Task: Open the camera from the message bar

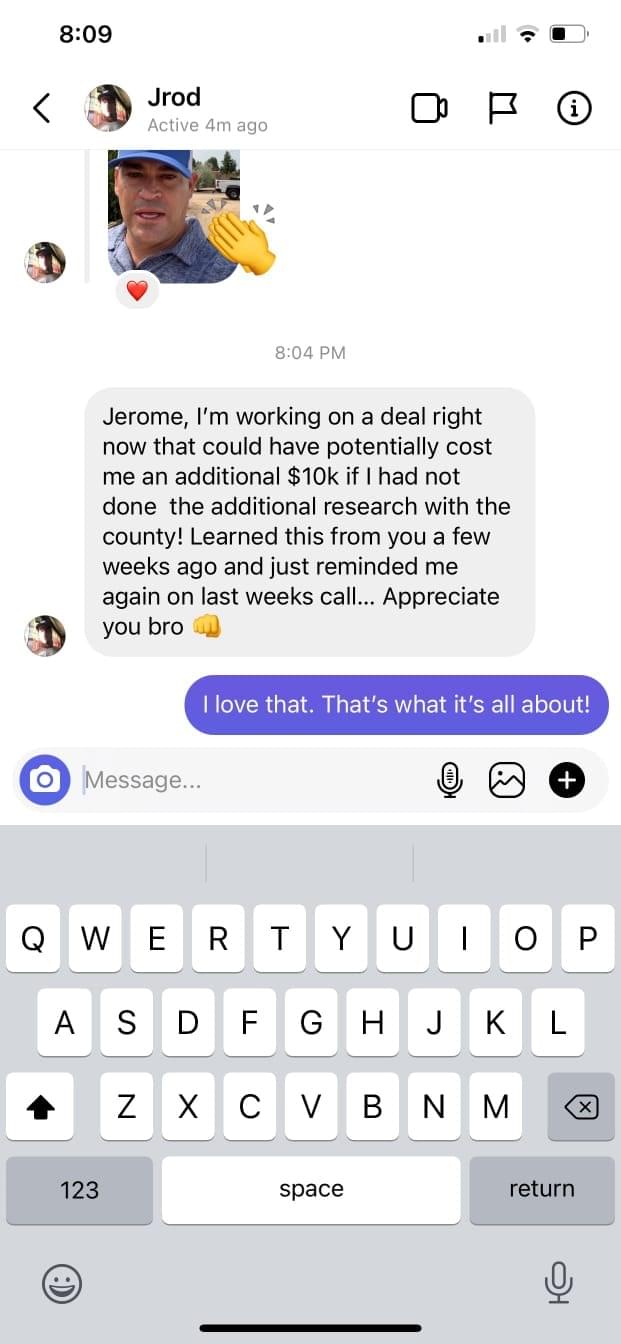Action: coord(44,779)
